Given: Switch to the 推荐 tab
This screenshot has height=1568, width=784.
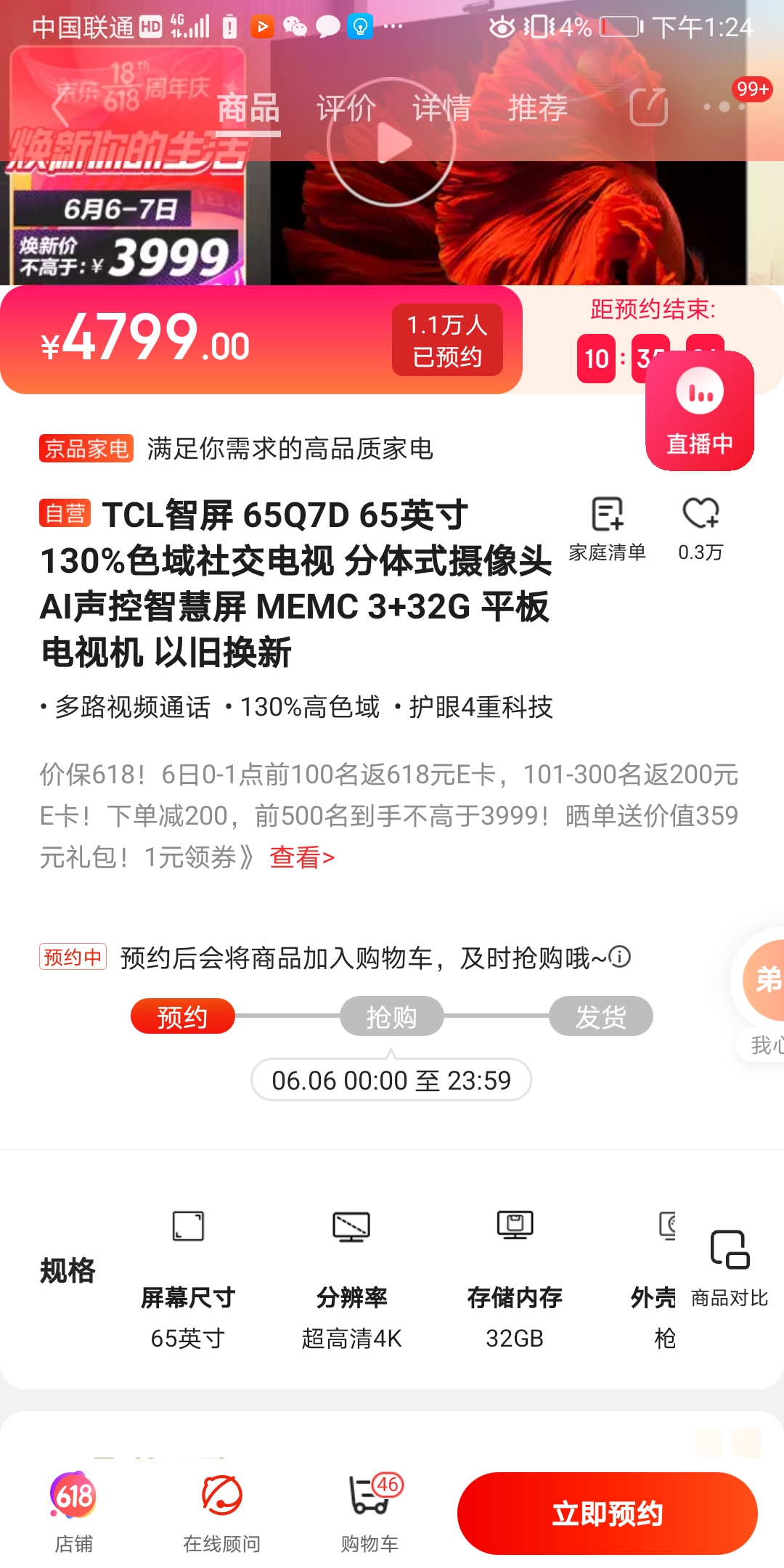Looking at the screenshot, I should click(538, 108).
